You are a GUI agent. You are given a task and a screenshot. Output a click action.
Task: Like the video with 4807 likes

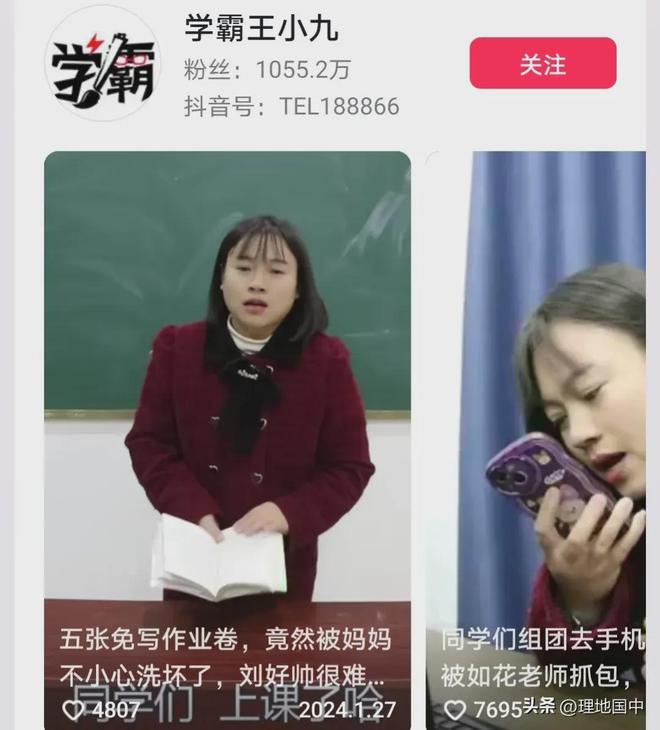[x=76, y=710]
